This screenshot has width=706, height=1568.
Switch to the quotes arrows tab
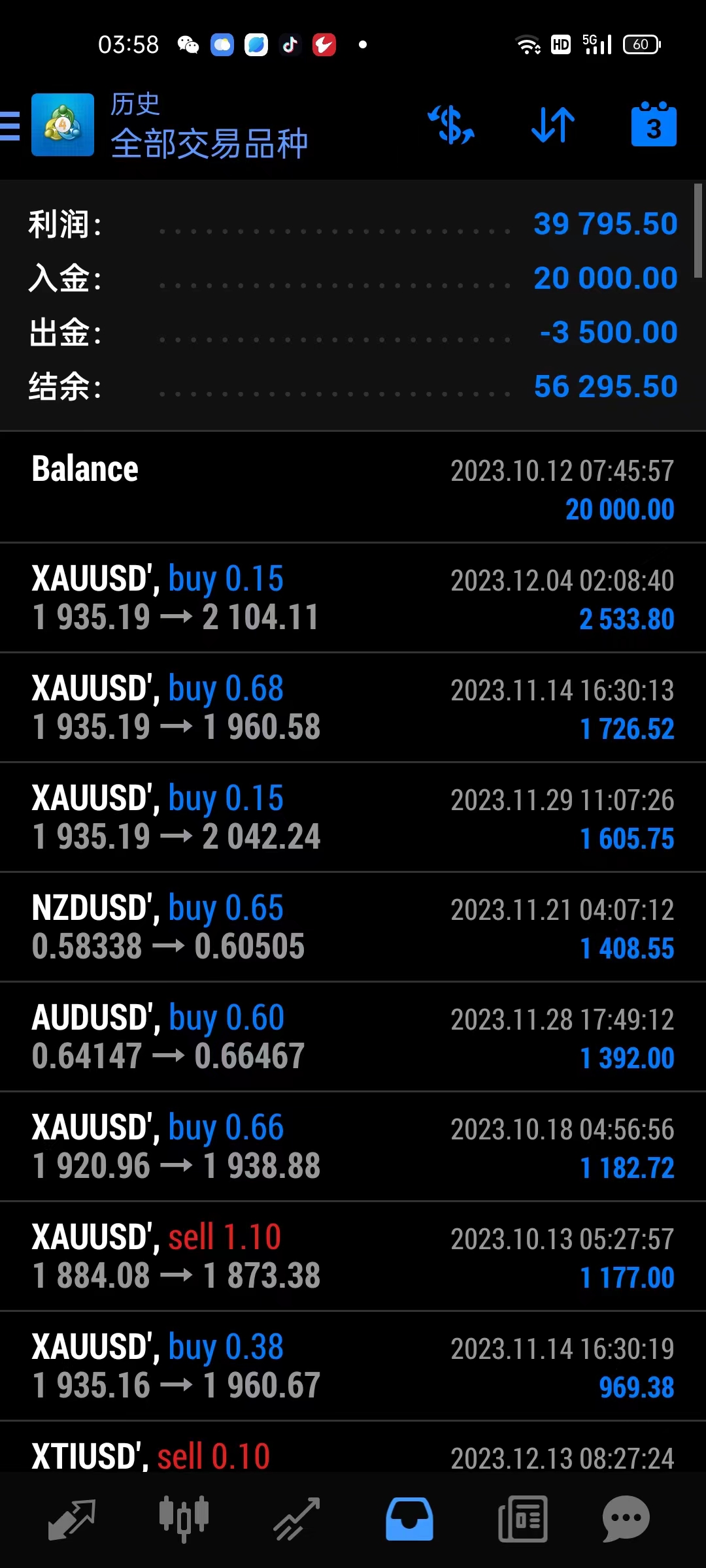pyautogui.click(x=72, y=1519)
